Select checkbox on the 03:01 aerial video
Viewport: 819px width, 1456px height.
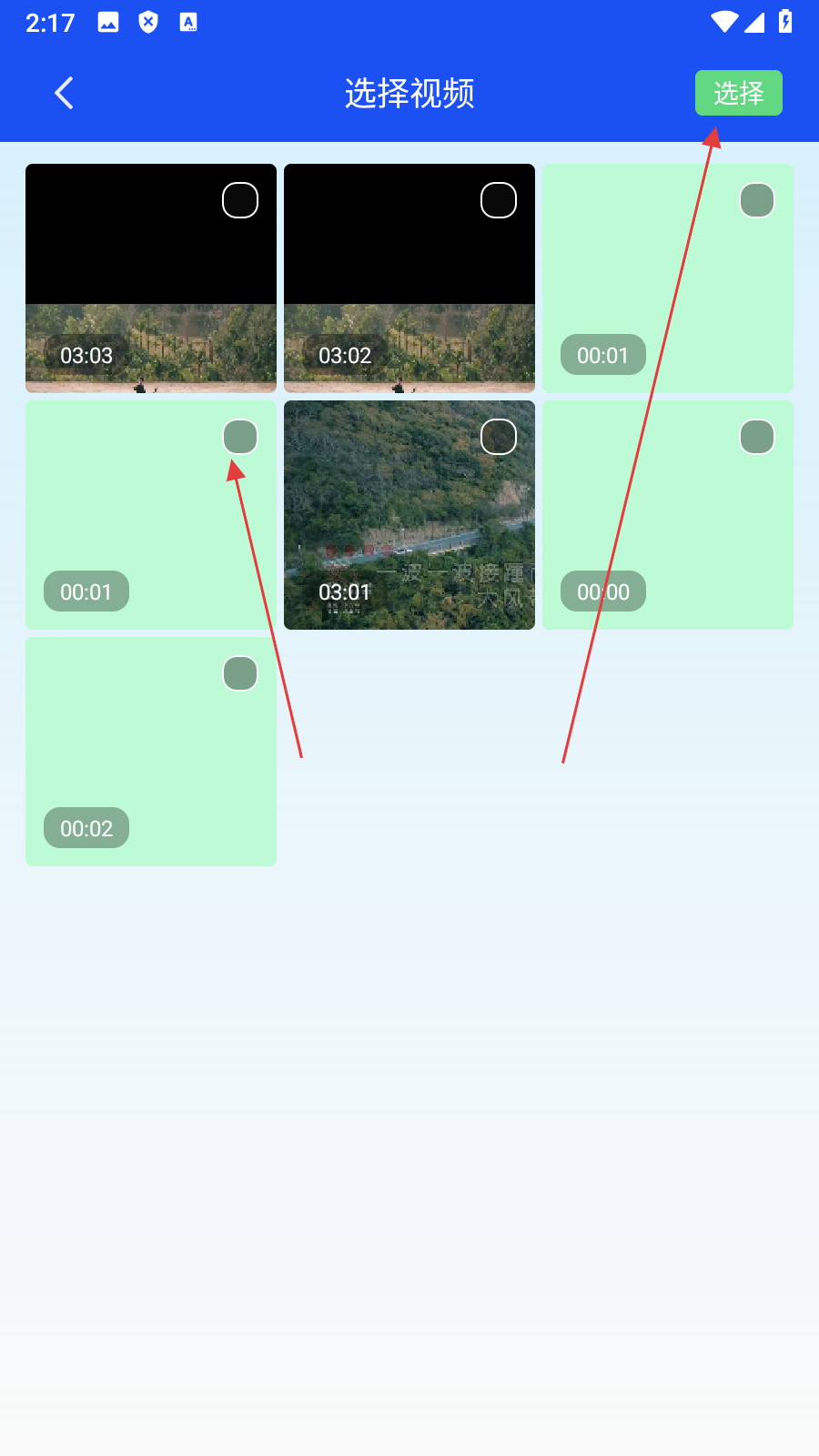499,437
